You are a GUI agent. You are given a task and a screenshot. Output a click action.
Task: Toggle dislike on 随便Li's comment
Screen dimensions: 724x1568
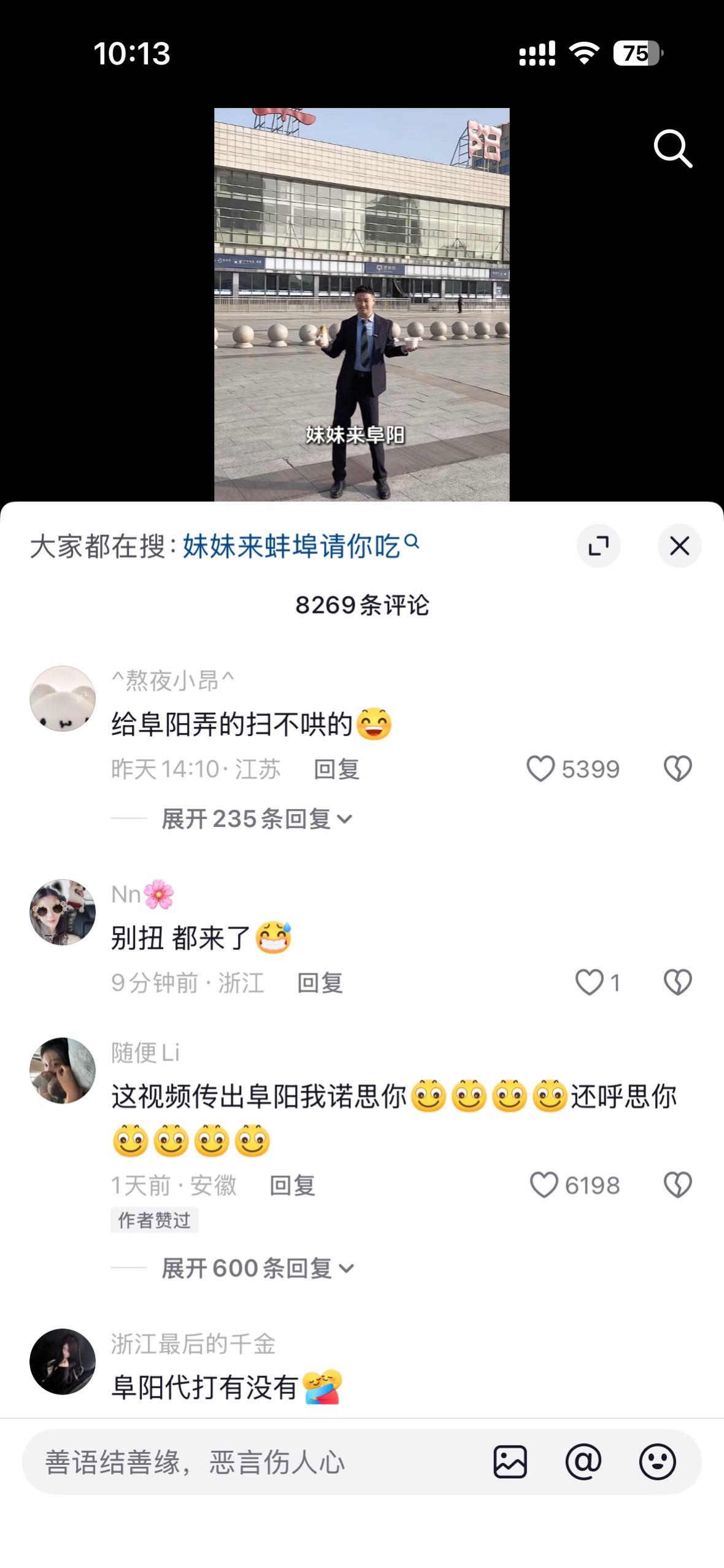coord(678,1183)
